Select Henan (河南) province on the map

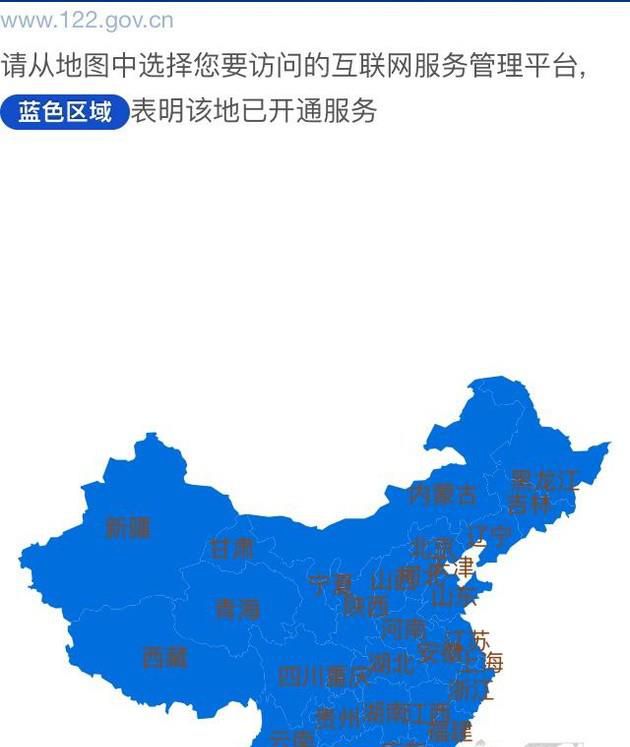(x=403, y=629)
